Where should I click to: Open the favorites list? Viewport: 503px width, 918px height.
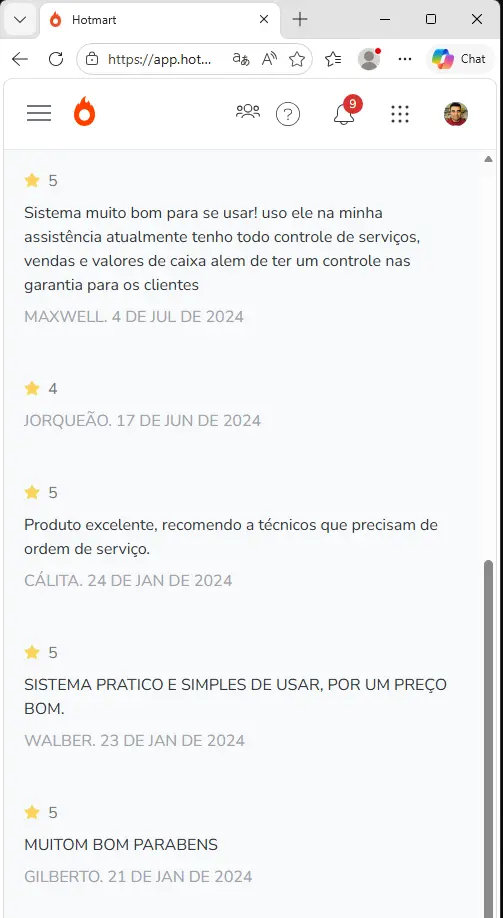(333, 59)
